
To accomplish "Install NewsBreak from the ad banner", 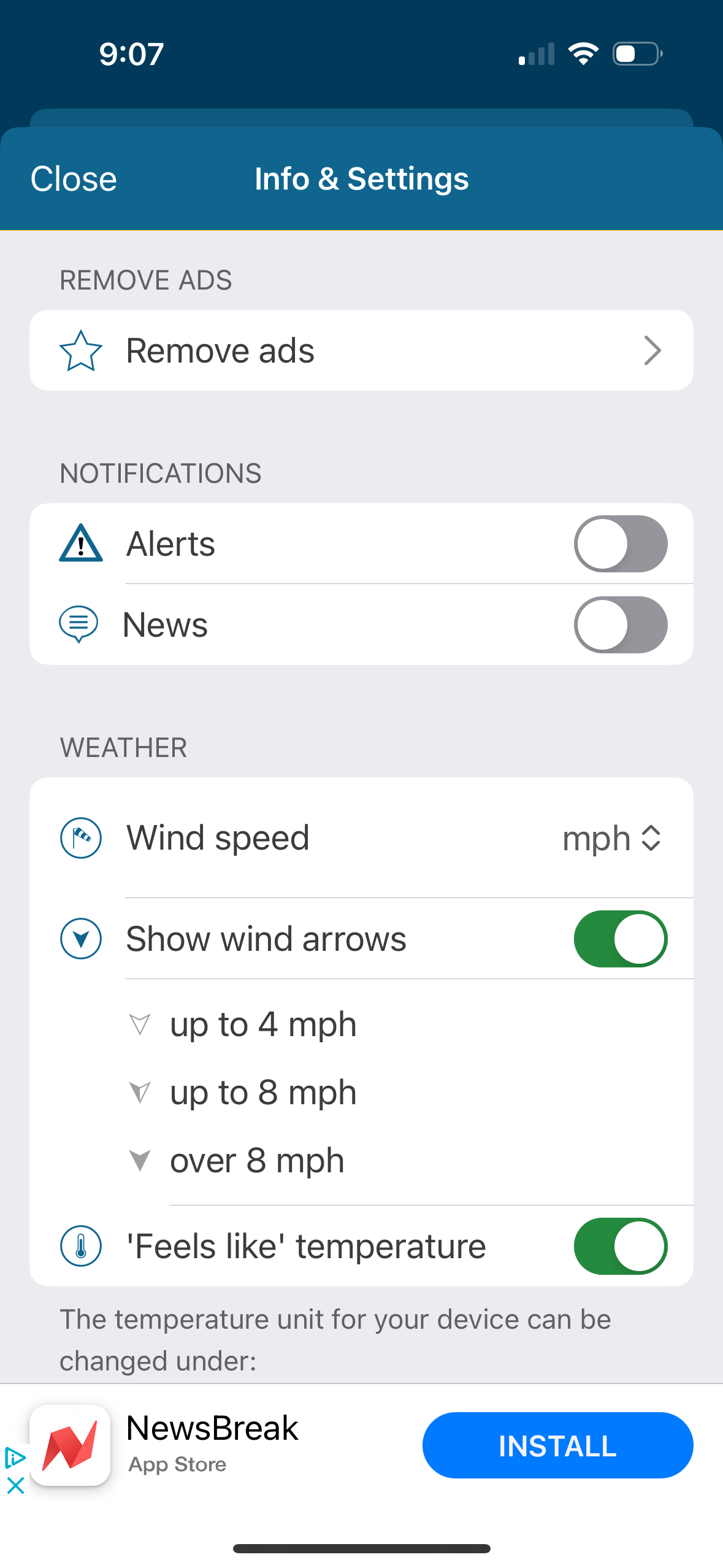I will tap(557, 1445).
